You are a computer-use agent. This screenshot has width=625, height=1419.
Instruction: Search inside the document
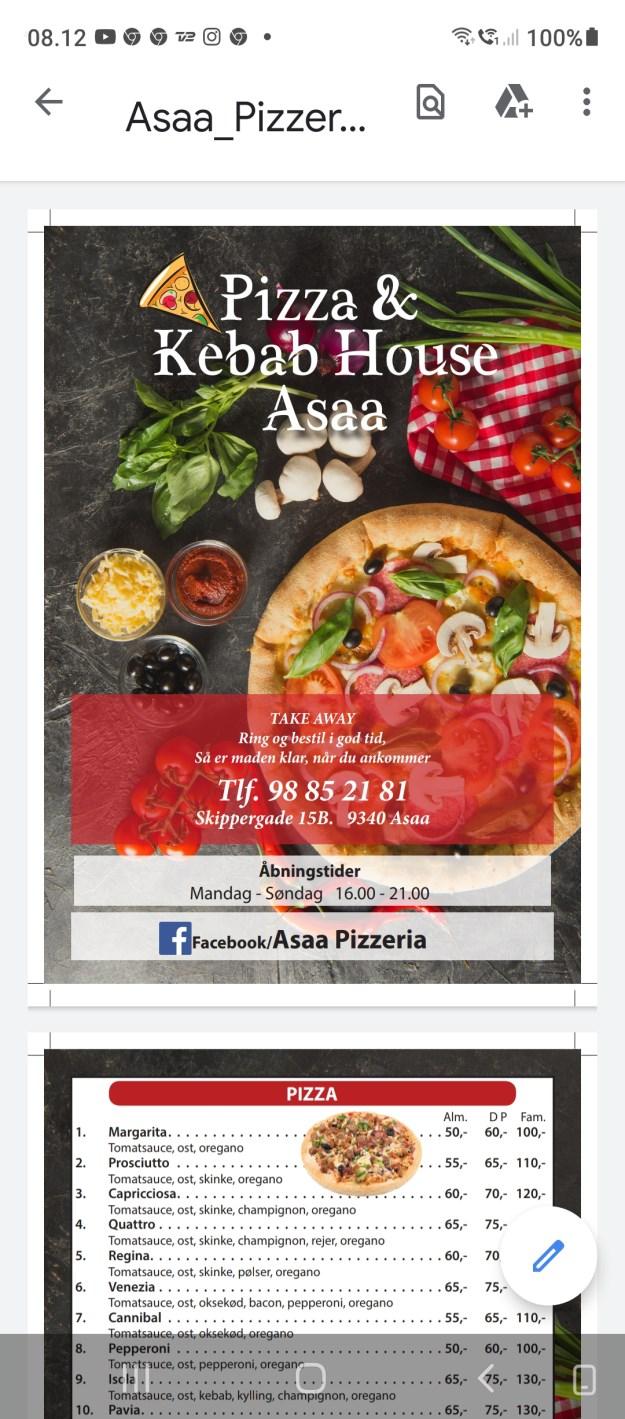tap(430, 102)
